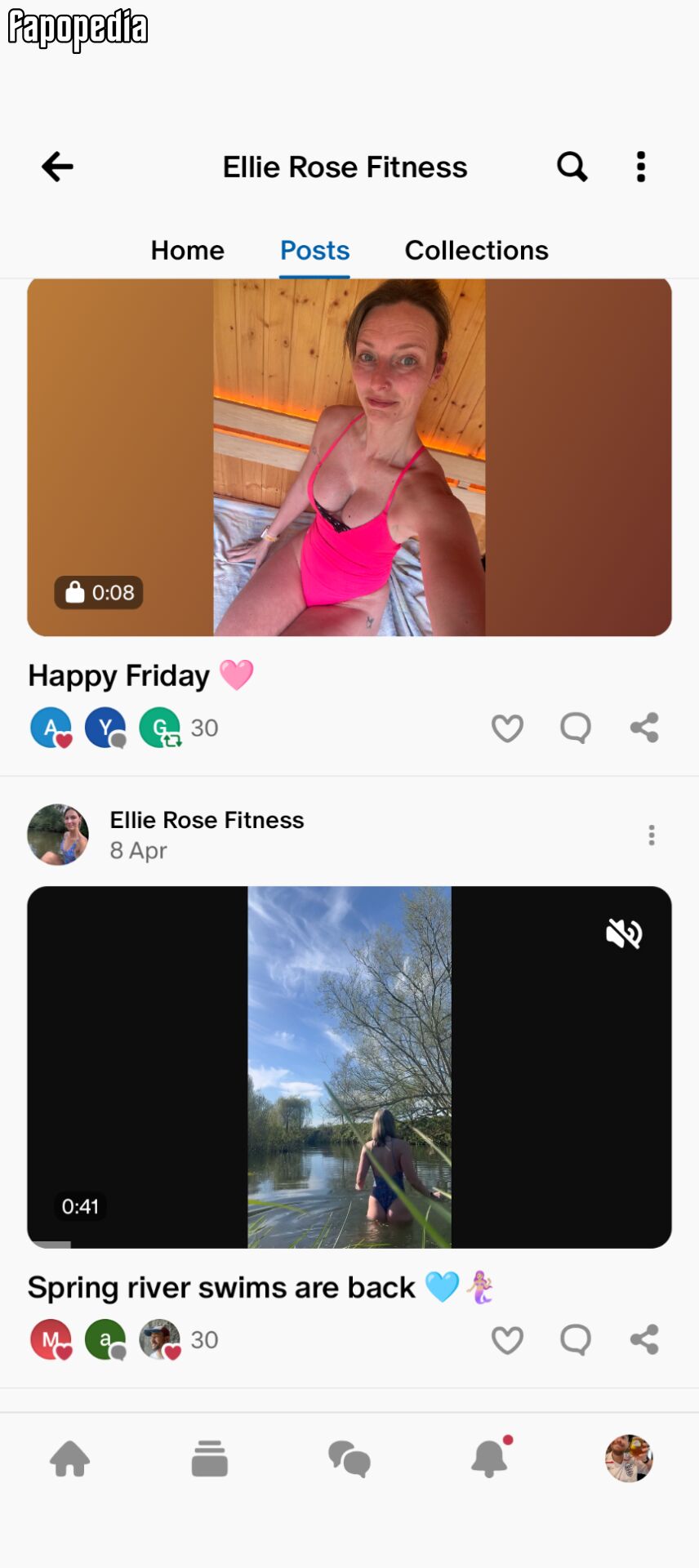This screenshot has width=699, height=1568.
Task: Open the Ellie Rose Fitness profile picture on the 8 Apr post
Action: point(58,835)
